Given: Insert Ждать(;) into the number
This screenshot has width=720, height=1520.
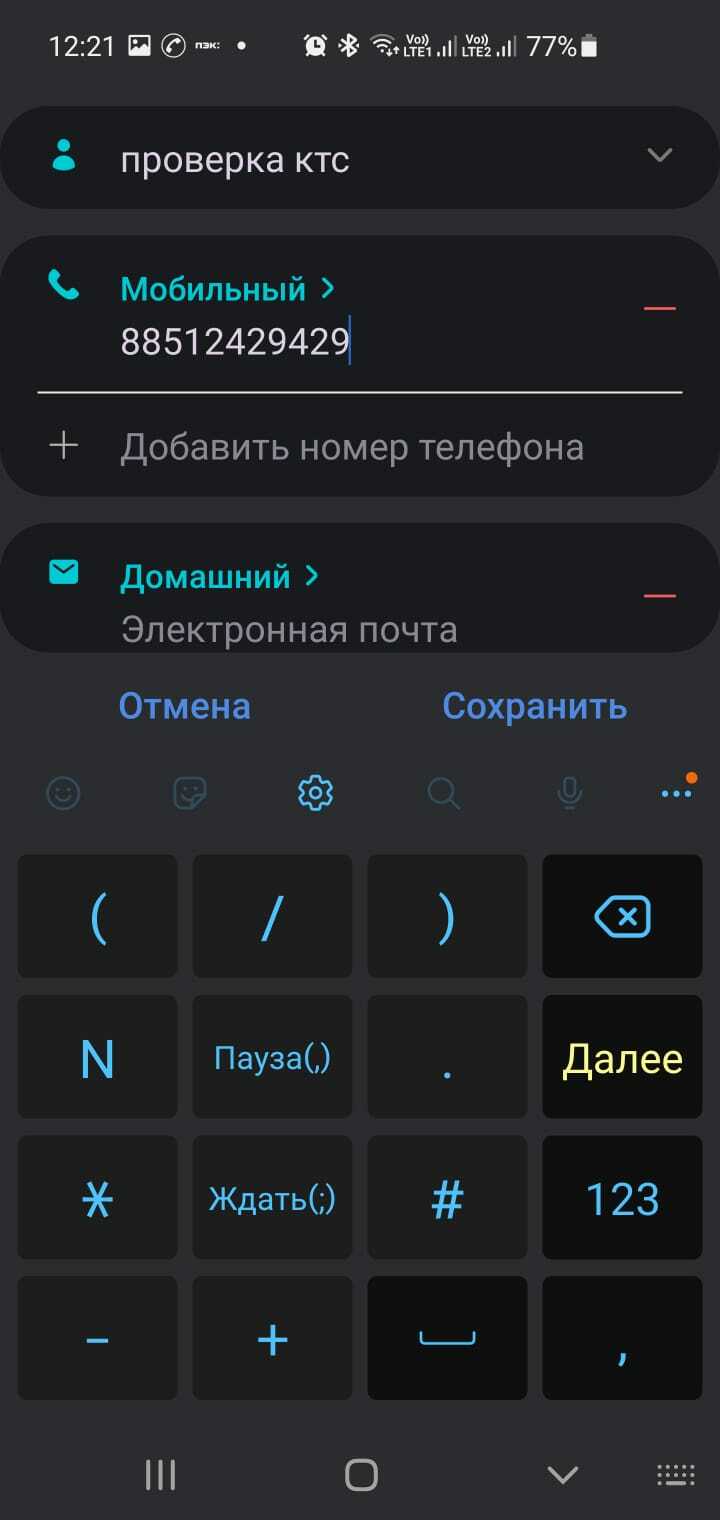Looking at the screenshot, I should pyautogui.click(x=272, y=1198).
